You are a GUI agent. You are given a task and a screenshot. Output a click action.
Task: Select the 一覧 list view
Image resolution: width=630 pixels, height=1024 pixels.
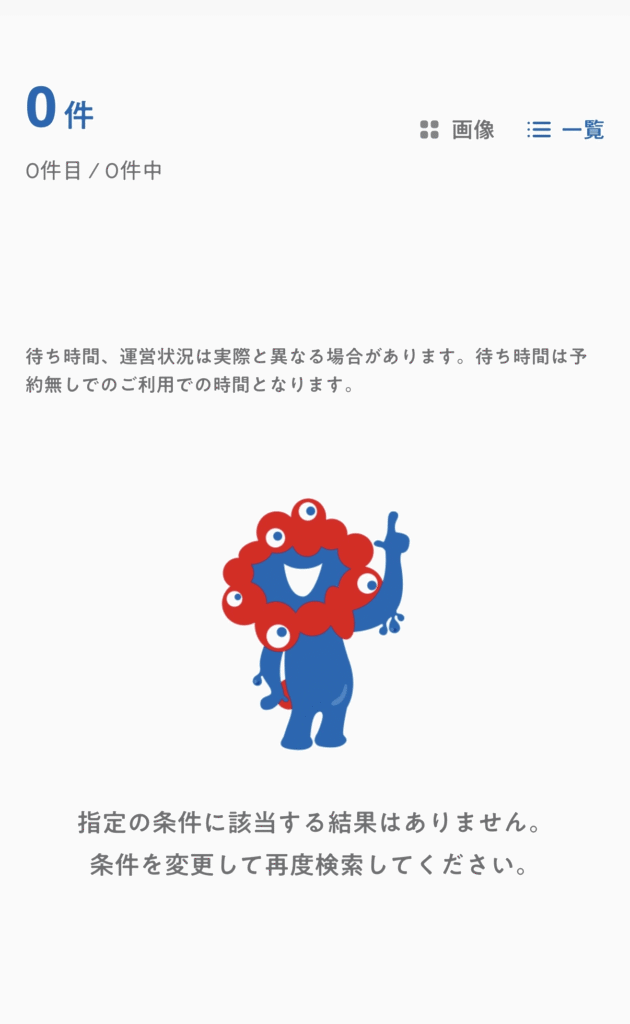[566, 130]
